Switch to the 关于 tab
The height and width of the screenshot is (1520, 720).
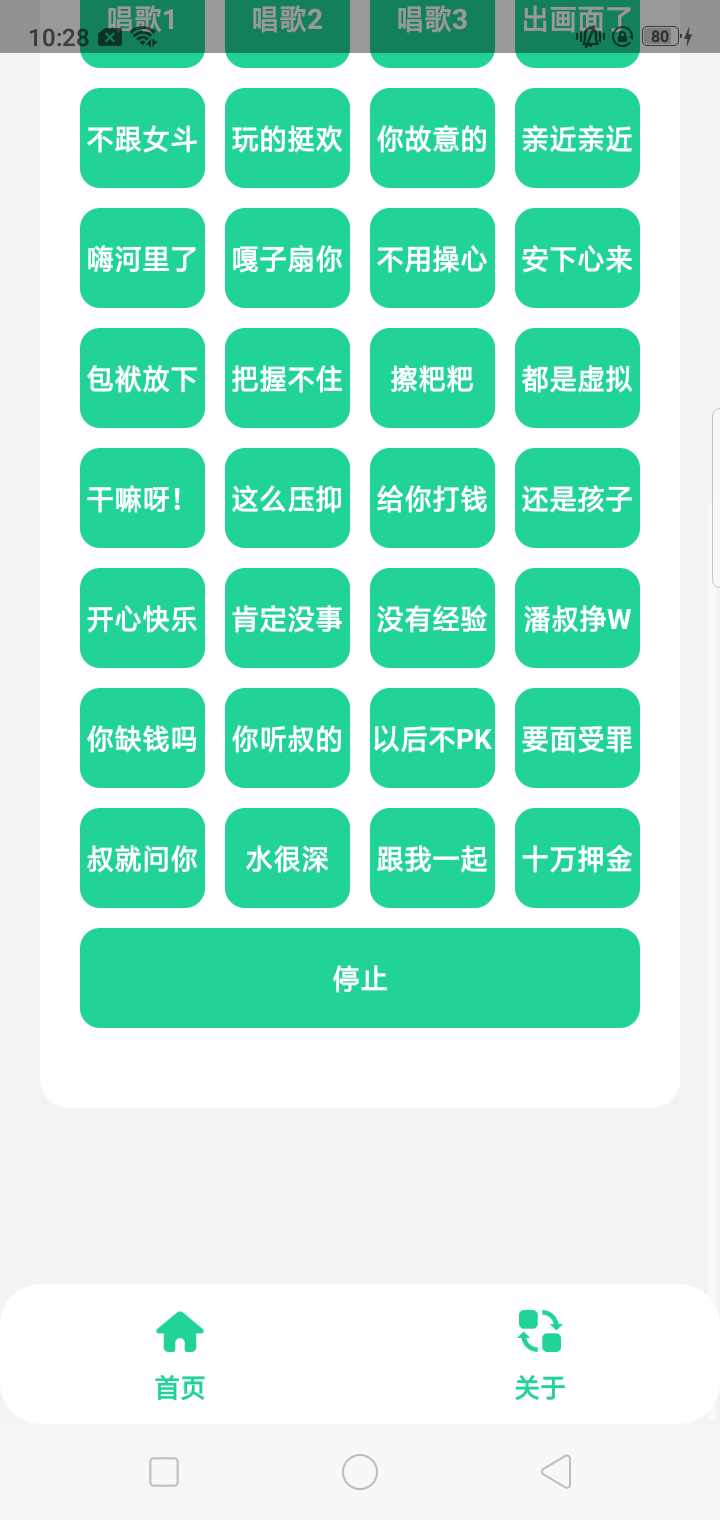point(539,1386)
